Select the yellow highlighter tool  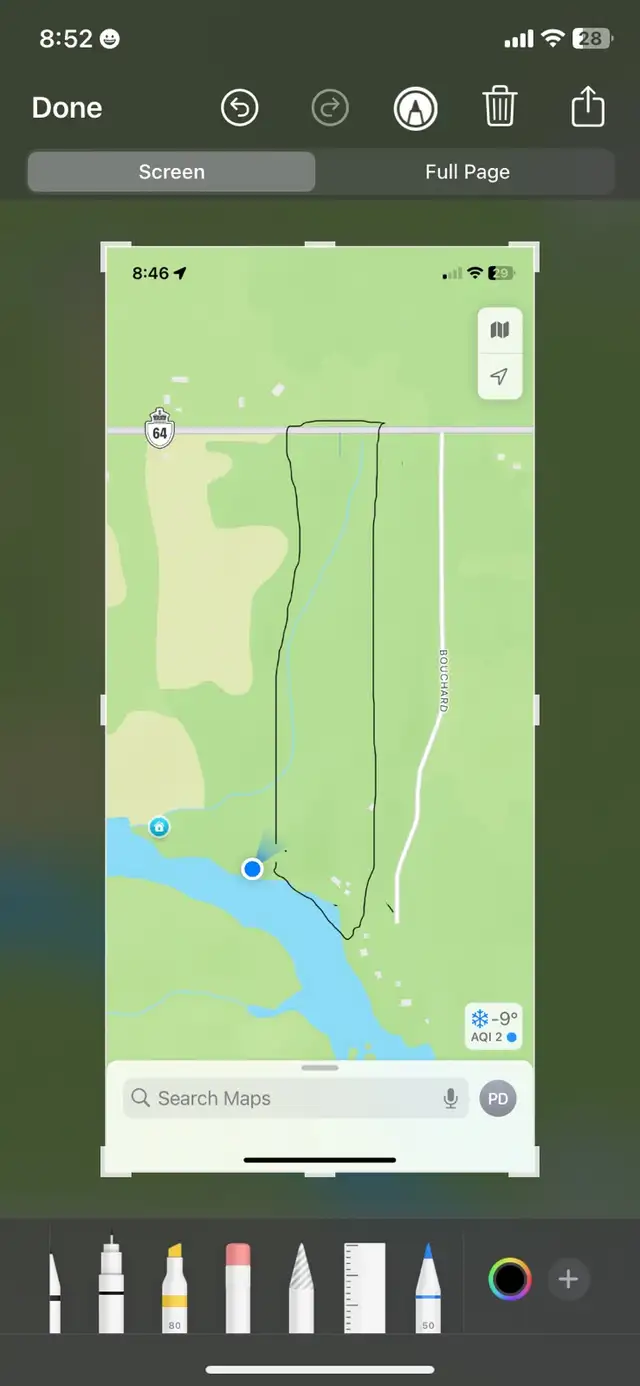175,1287
